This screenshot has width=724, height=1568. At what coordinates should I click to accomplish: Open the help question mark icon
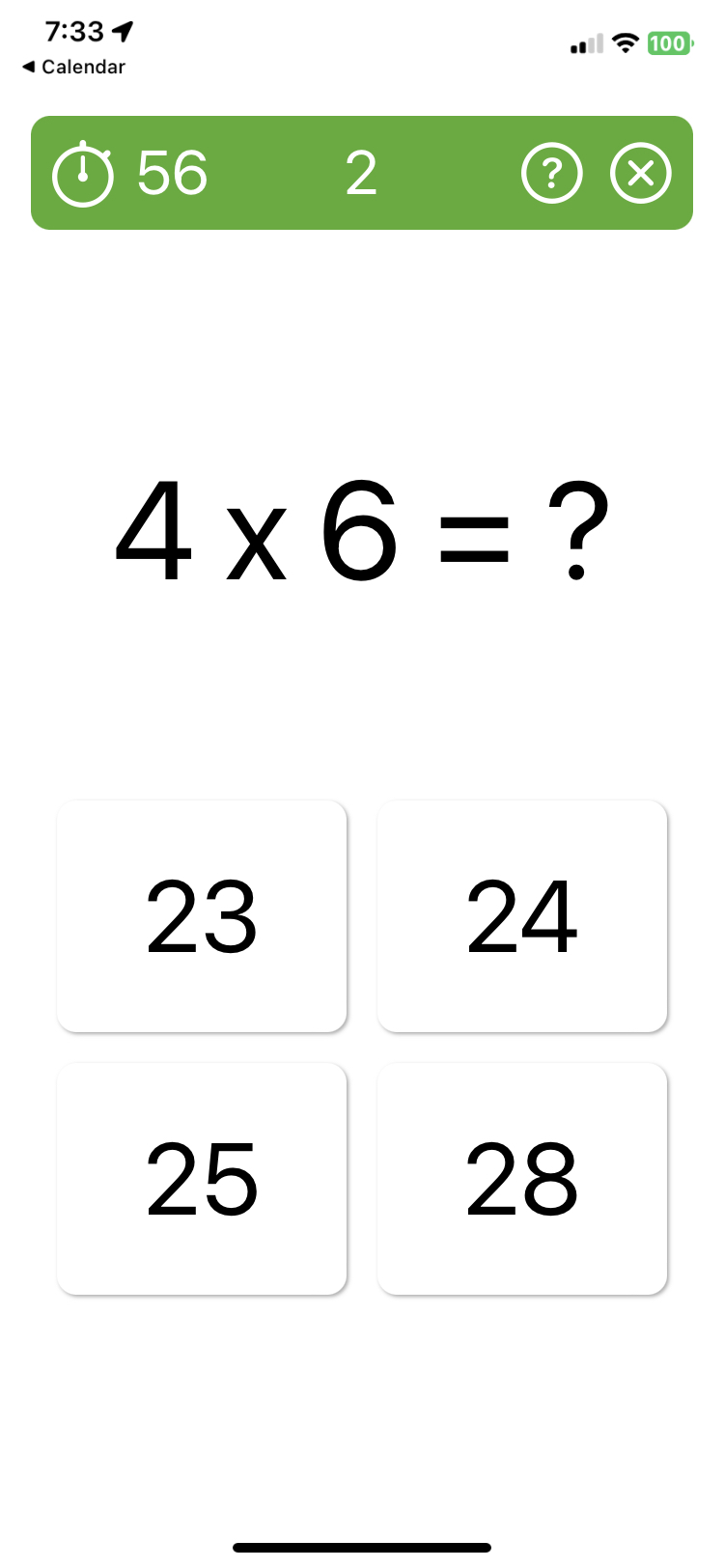pyautogui.click(x=551, y=174)
